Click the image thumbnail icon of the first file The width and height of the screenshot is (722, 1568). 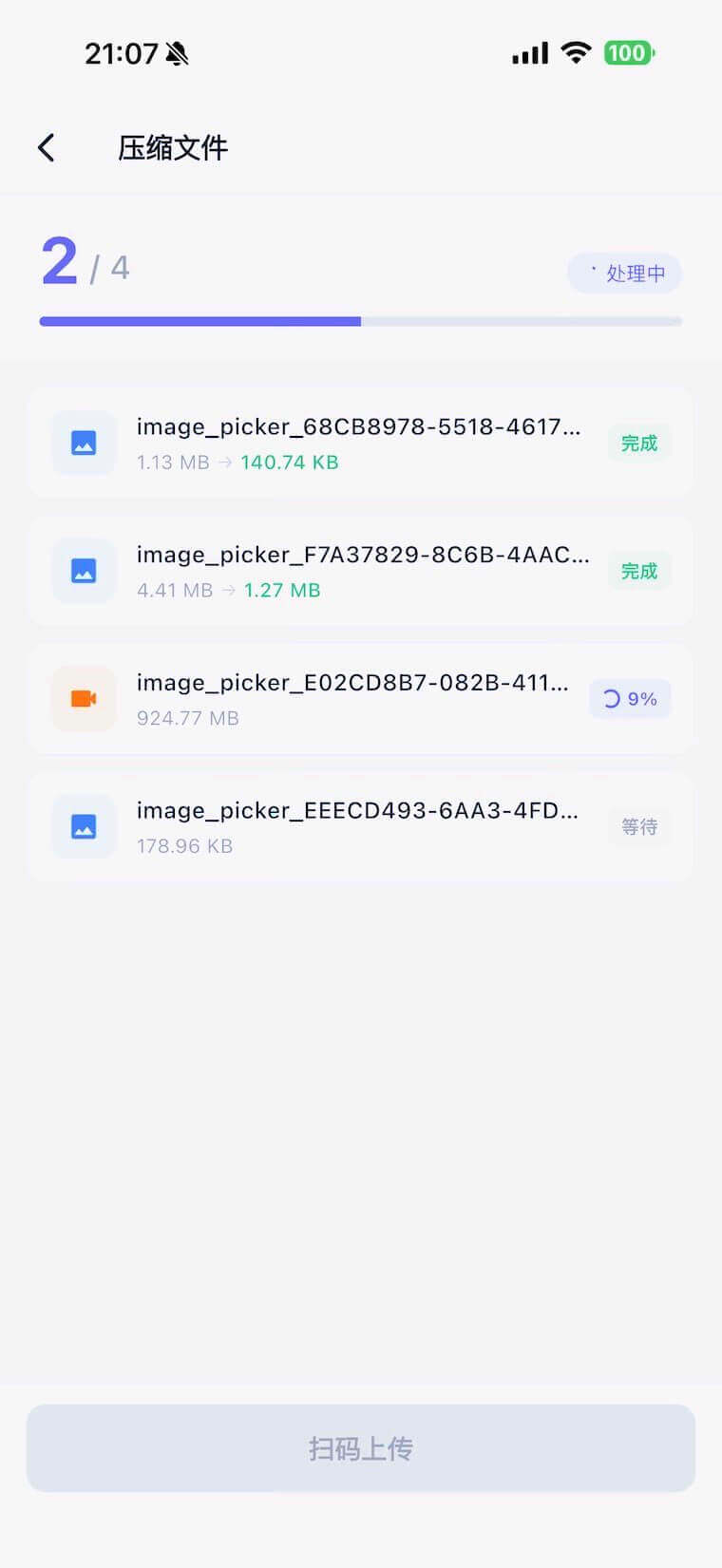84,443
